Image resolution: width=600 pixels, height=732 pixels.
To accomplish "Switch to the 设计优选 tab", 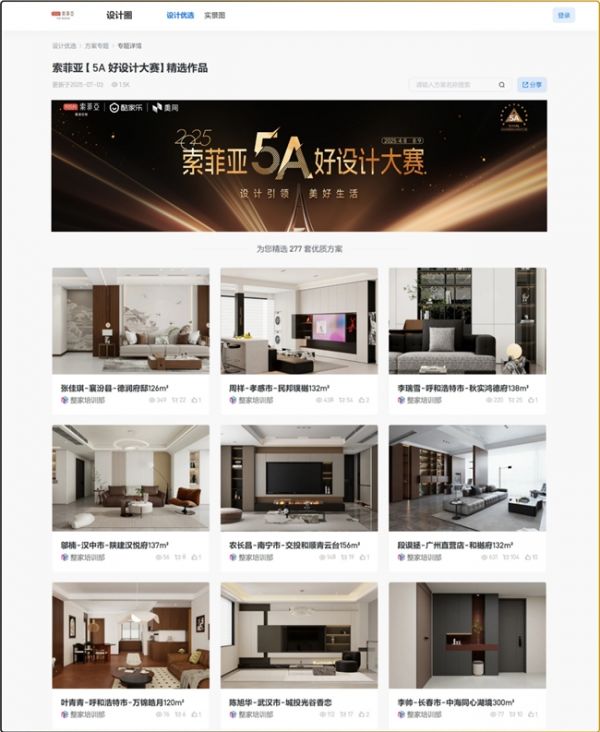I will (180, 16).
